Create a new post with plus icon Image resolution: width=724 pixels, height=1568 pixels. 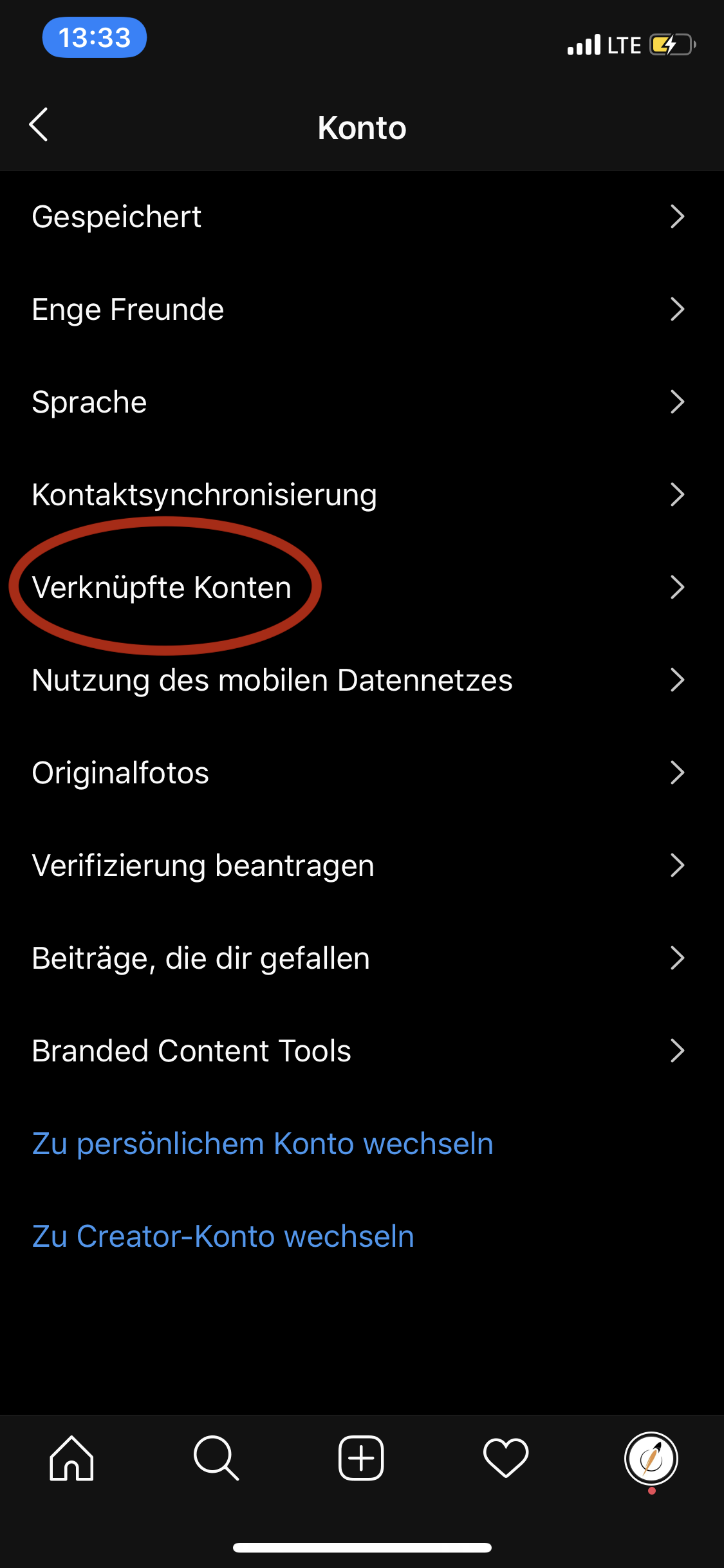[x=361, y=1458]
